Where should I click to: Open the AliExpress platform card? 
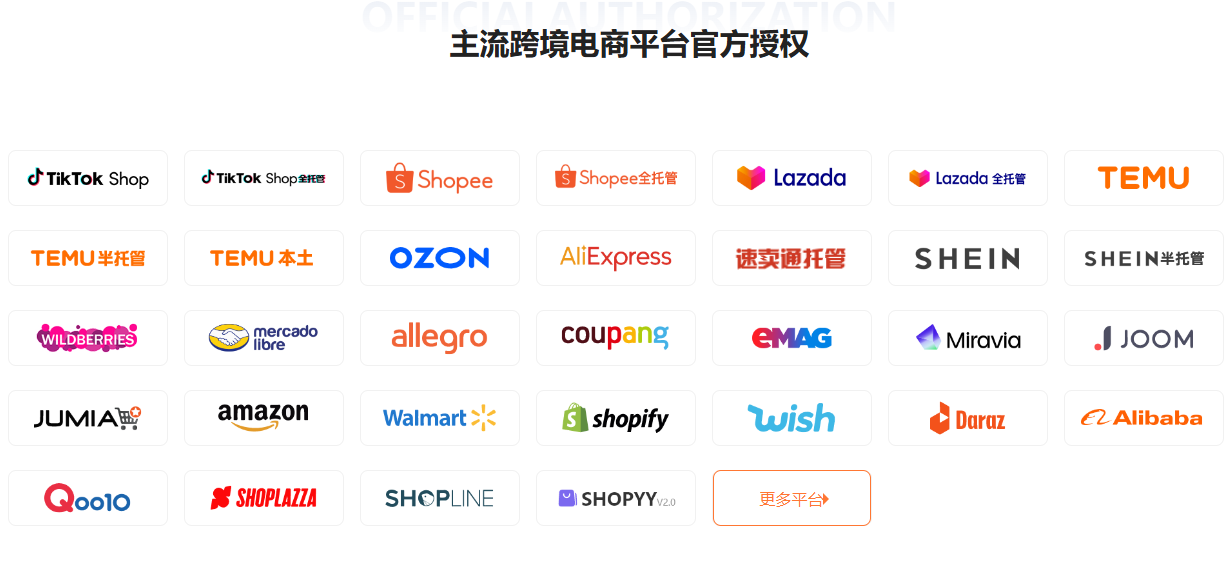point(616,258)
